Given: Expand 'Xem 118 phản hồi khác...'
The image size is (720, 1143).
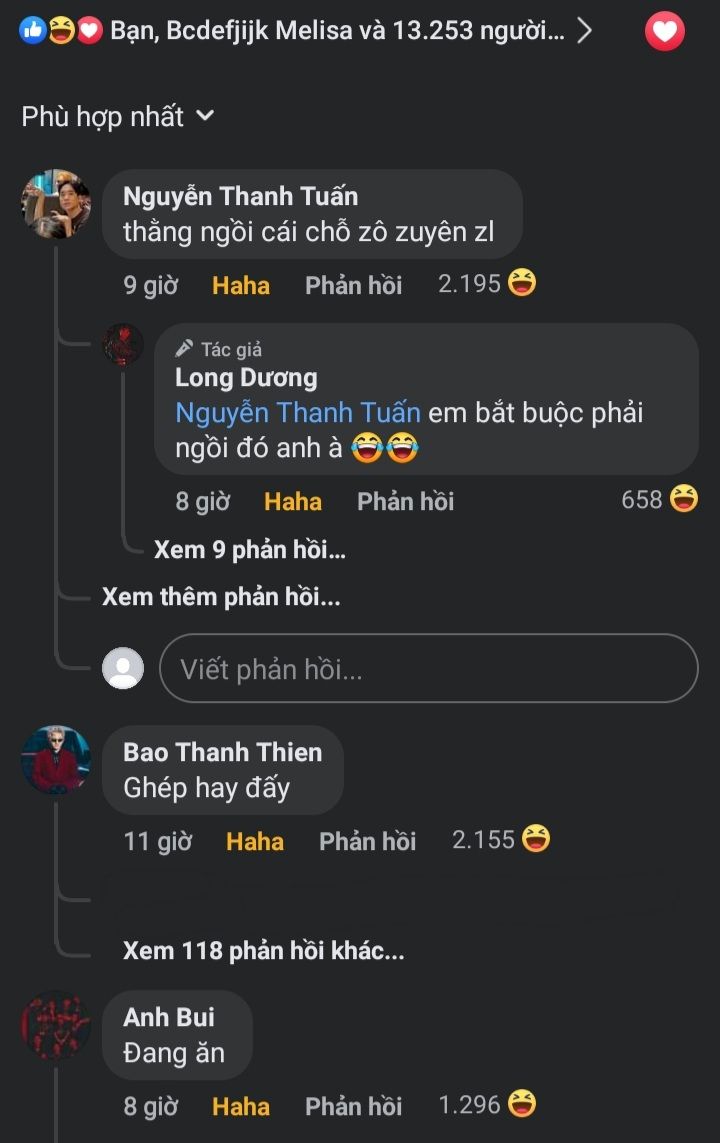Looking at the screenshot, I should 263,950.
